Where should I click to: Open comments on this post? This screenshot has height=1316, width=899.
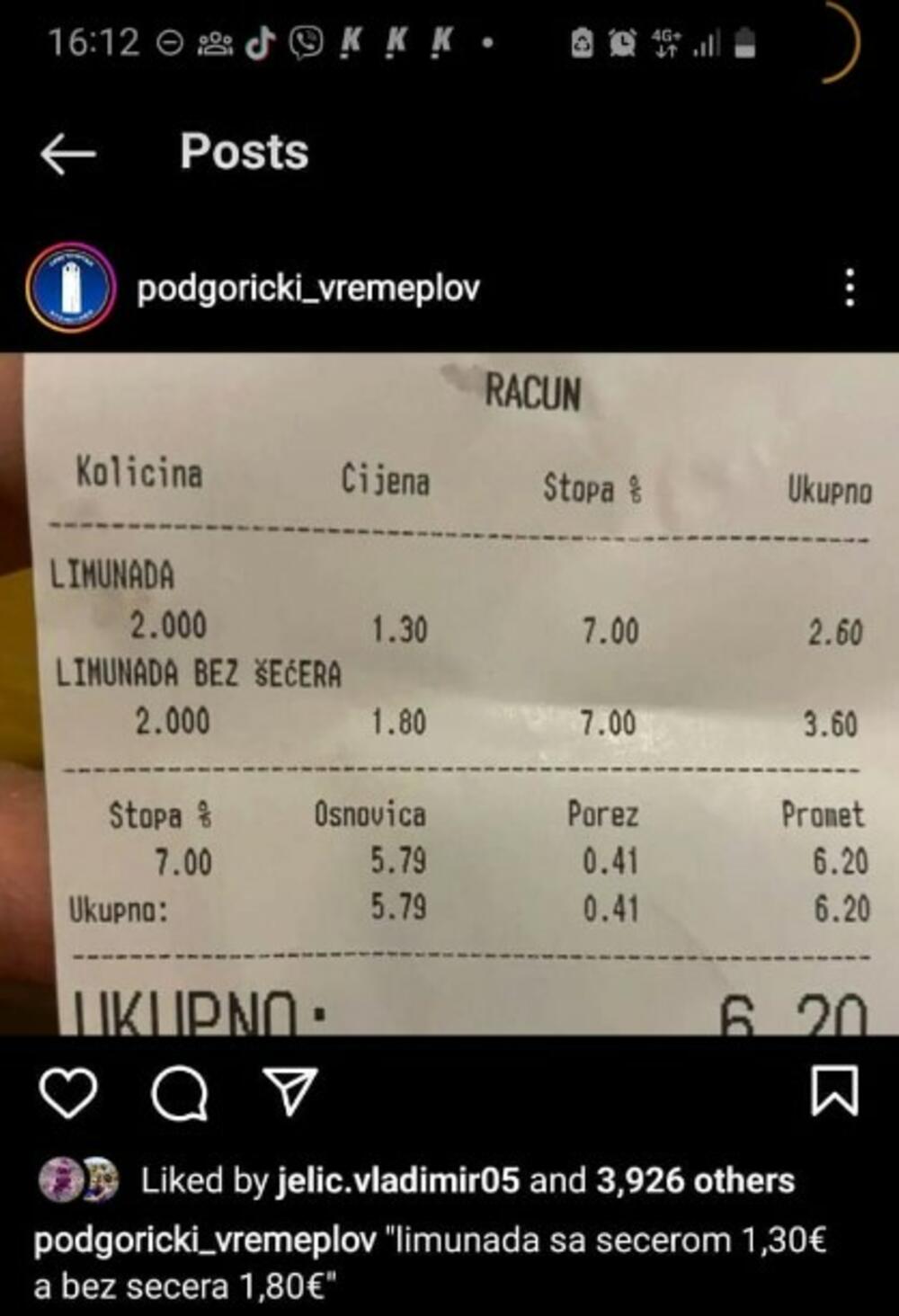[180, 1092]
